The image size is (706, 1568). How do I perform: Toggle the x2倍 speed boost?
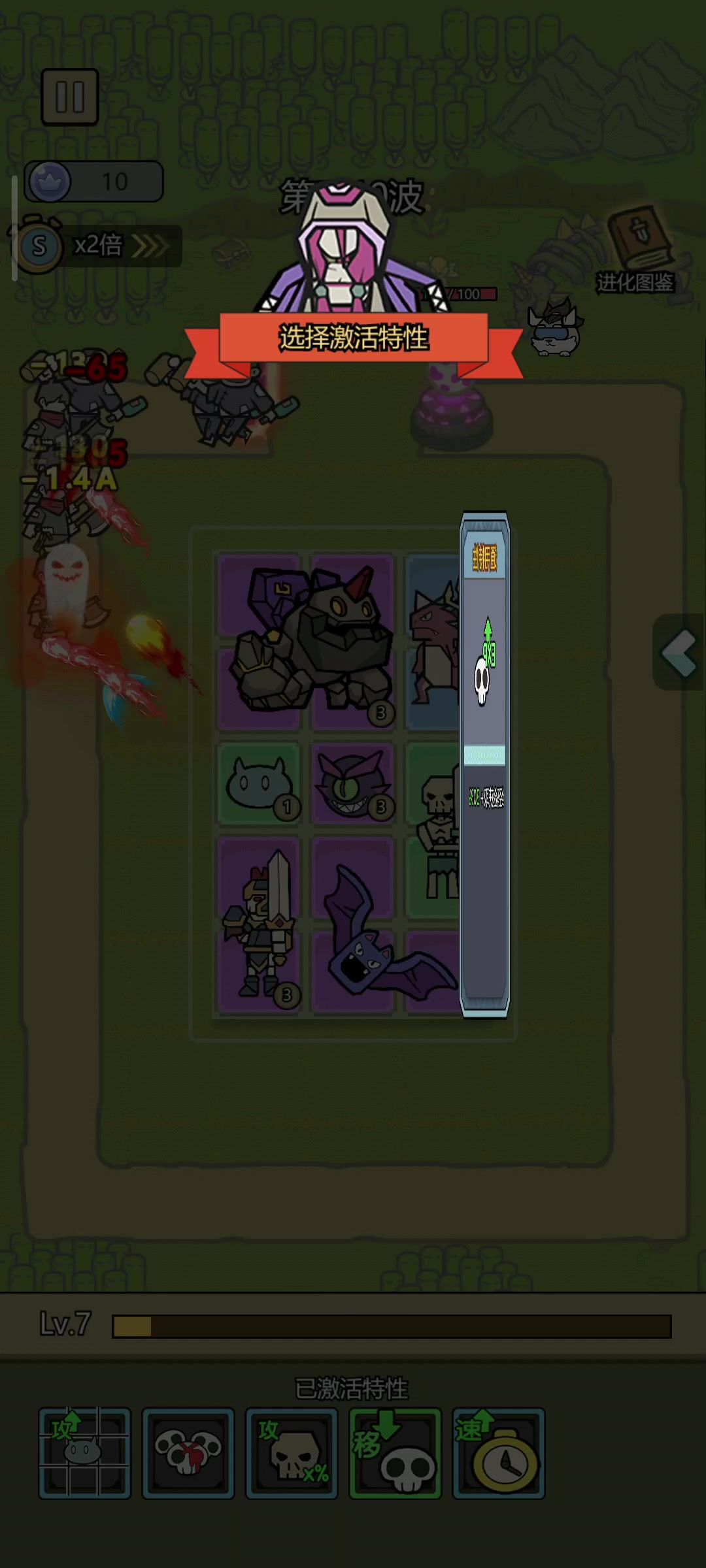point(98,246)
